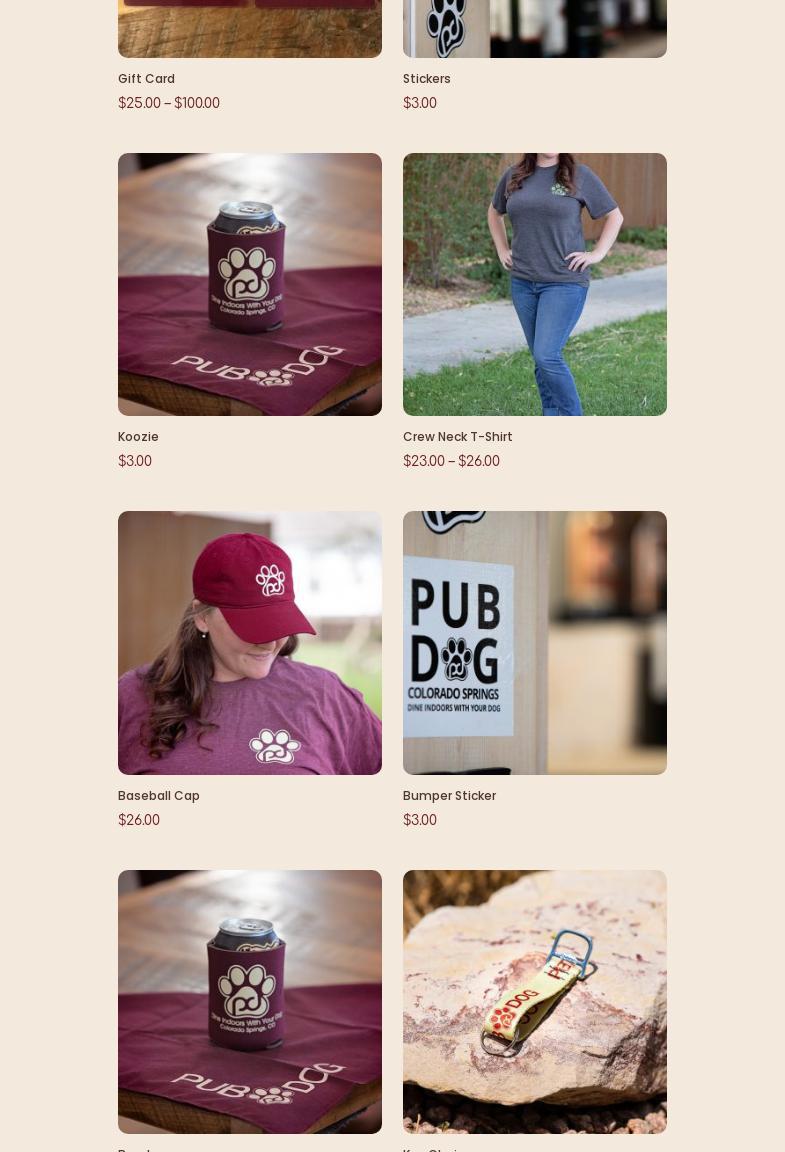
Task: View the Koozie product image
Action: (x=250, y=284)
